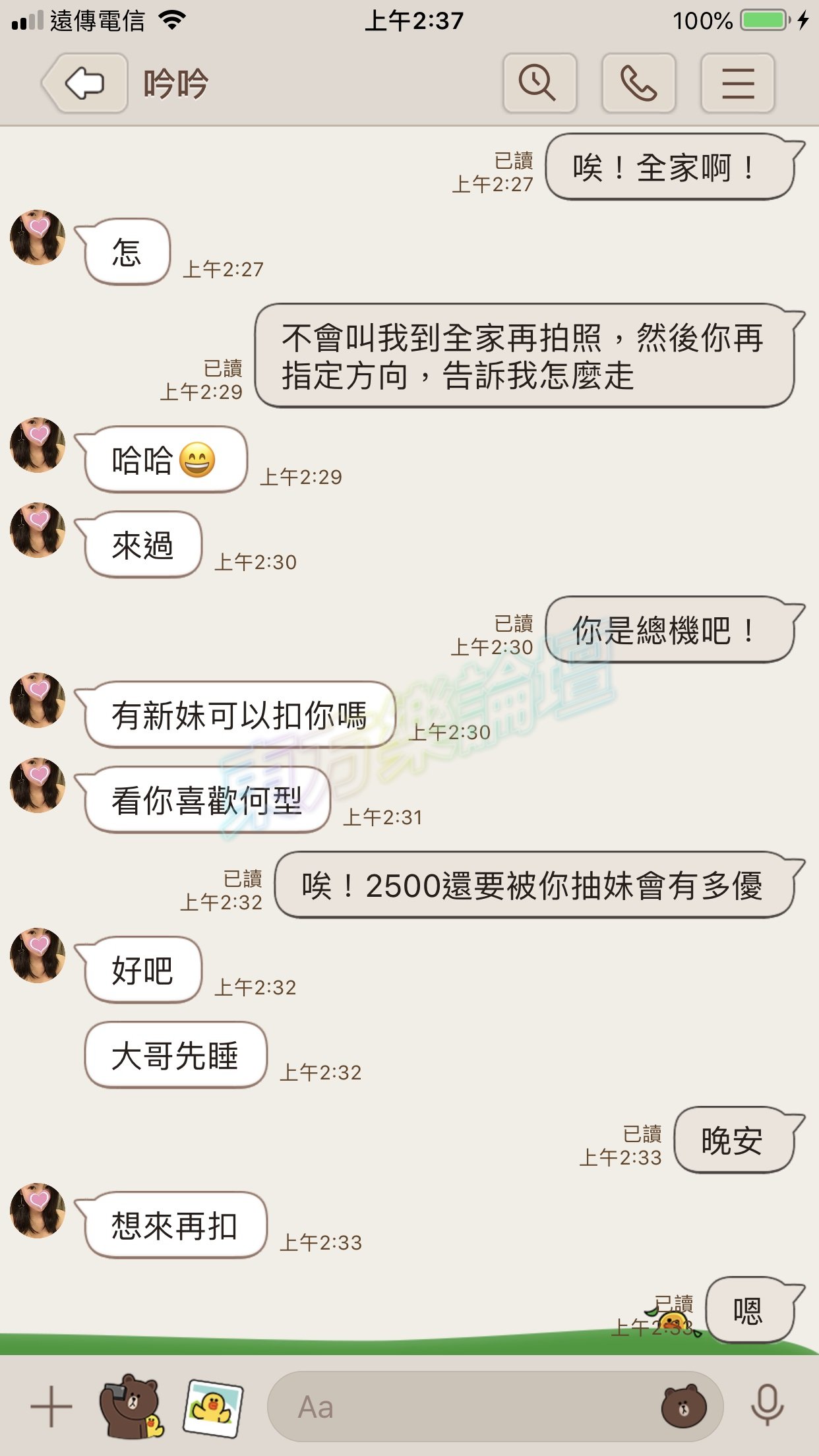The width and height of the screenshot is (819, 1456).
Task: Tap the plus attachment button
Action: click(x=51, y=1407)
